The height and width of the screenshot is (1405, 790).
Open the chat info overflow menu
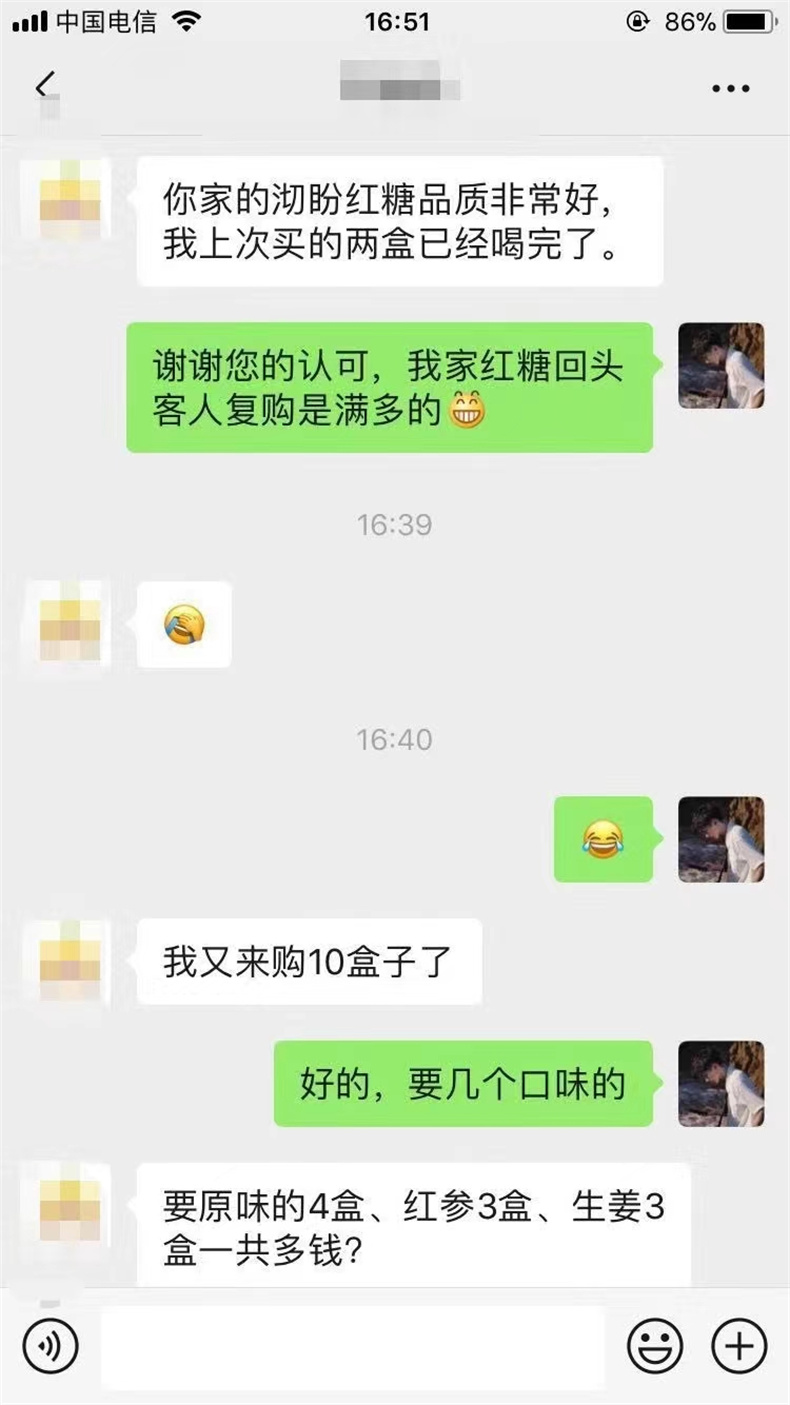click(x=731, y=88)
